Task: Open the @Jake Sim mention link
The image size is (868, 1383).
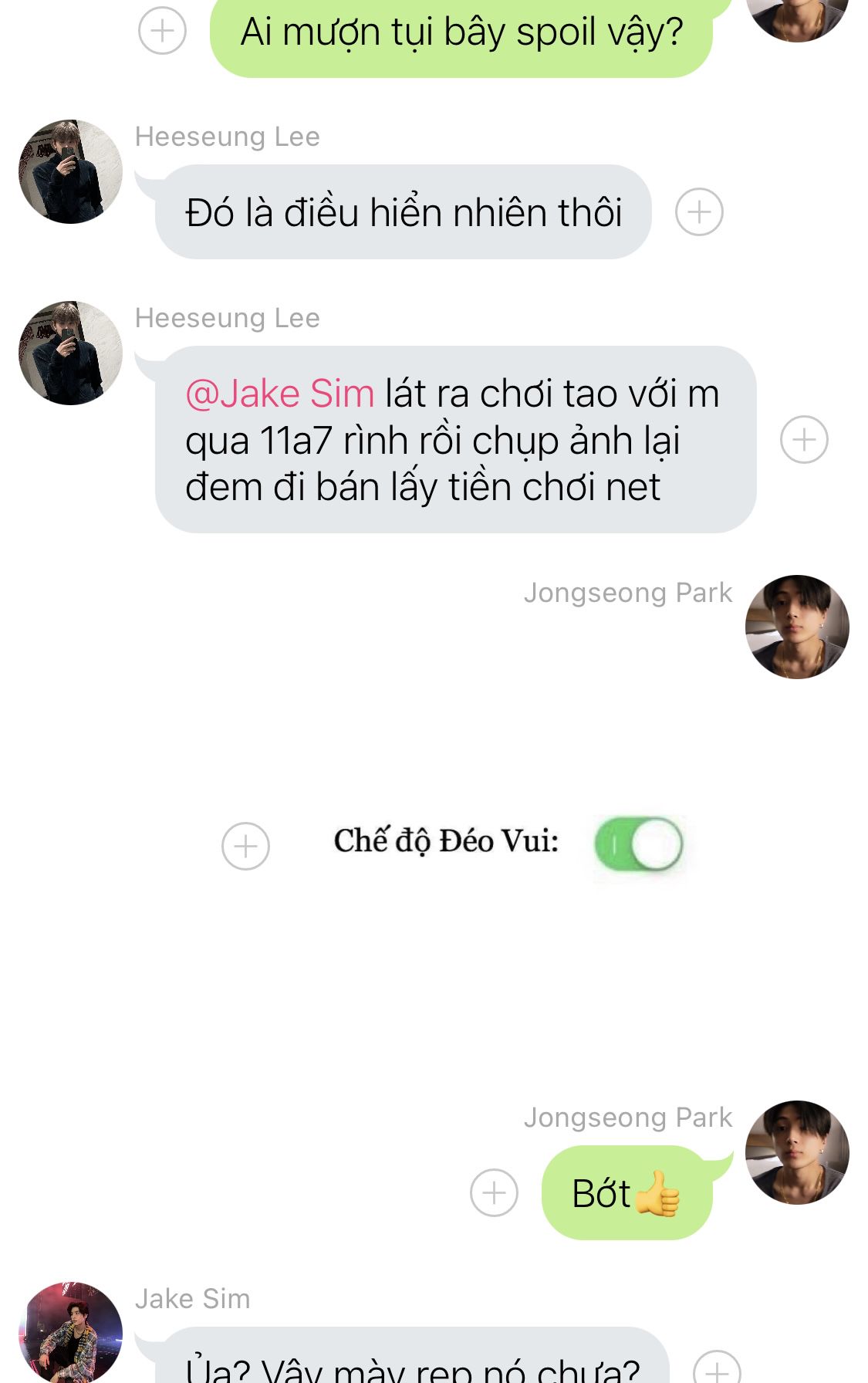Action: (x=280, y=394)
